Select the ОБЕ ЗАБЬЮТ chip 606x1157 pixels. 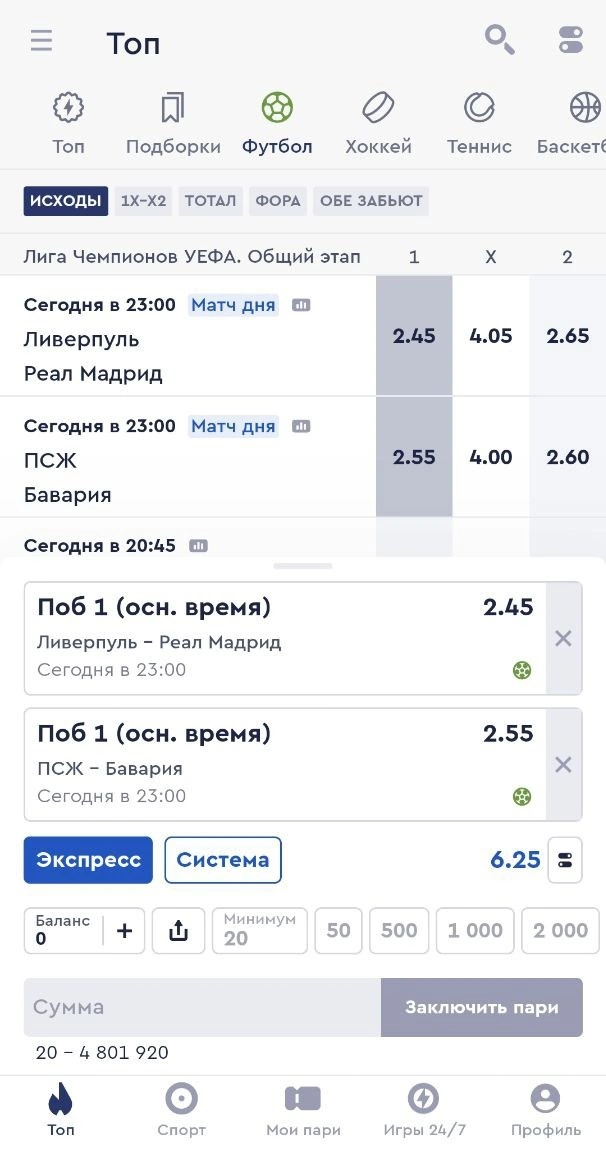pos(371,201)
